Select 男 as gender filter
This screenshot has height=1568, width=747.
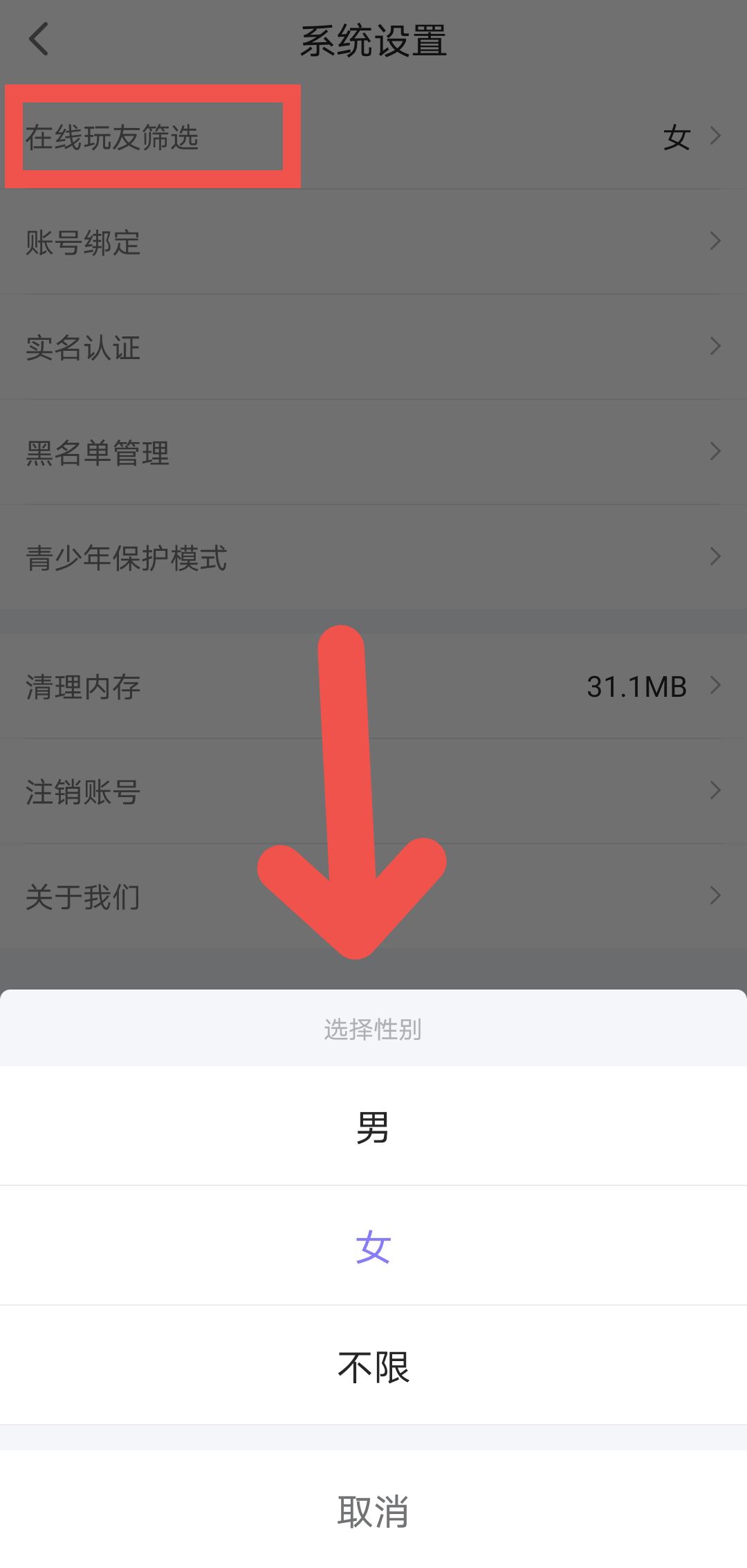(373, 1126)
